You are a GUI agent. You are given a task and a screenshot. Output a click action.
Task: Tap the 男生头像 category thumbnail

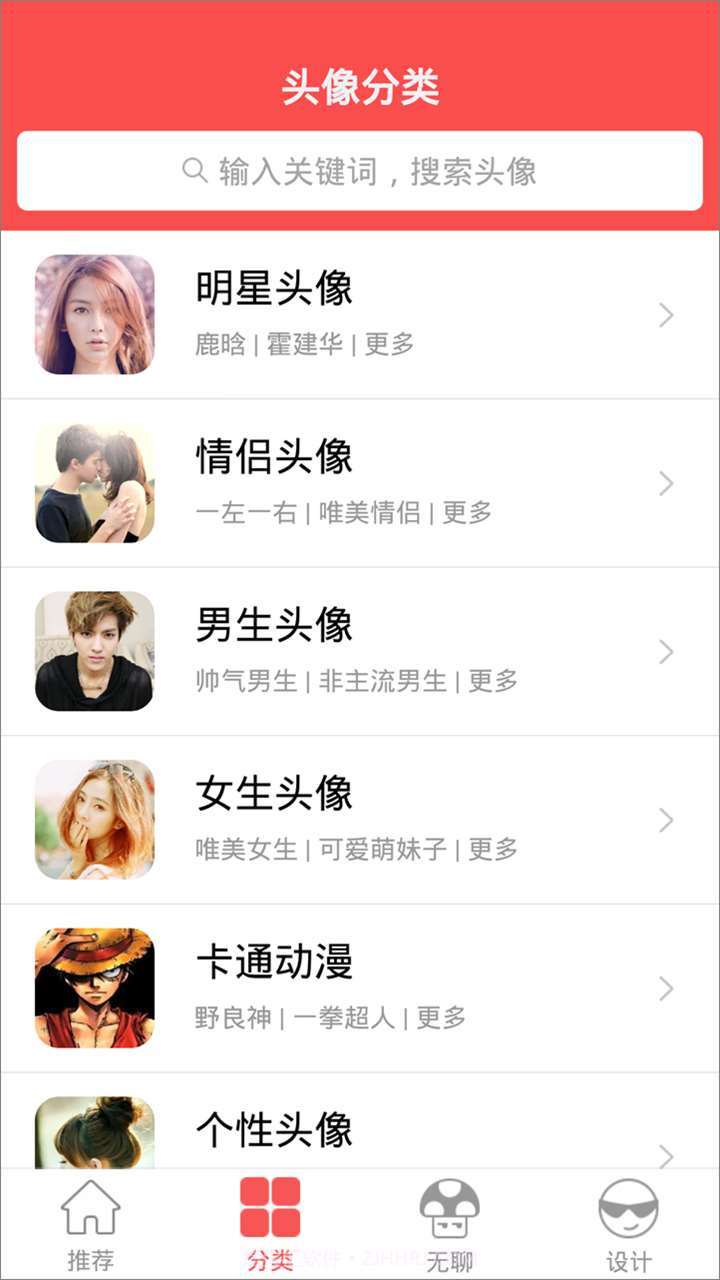[x=93, y=650]
